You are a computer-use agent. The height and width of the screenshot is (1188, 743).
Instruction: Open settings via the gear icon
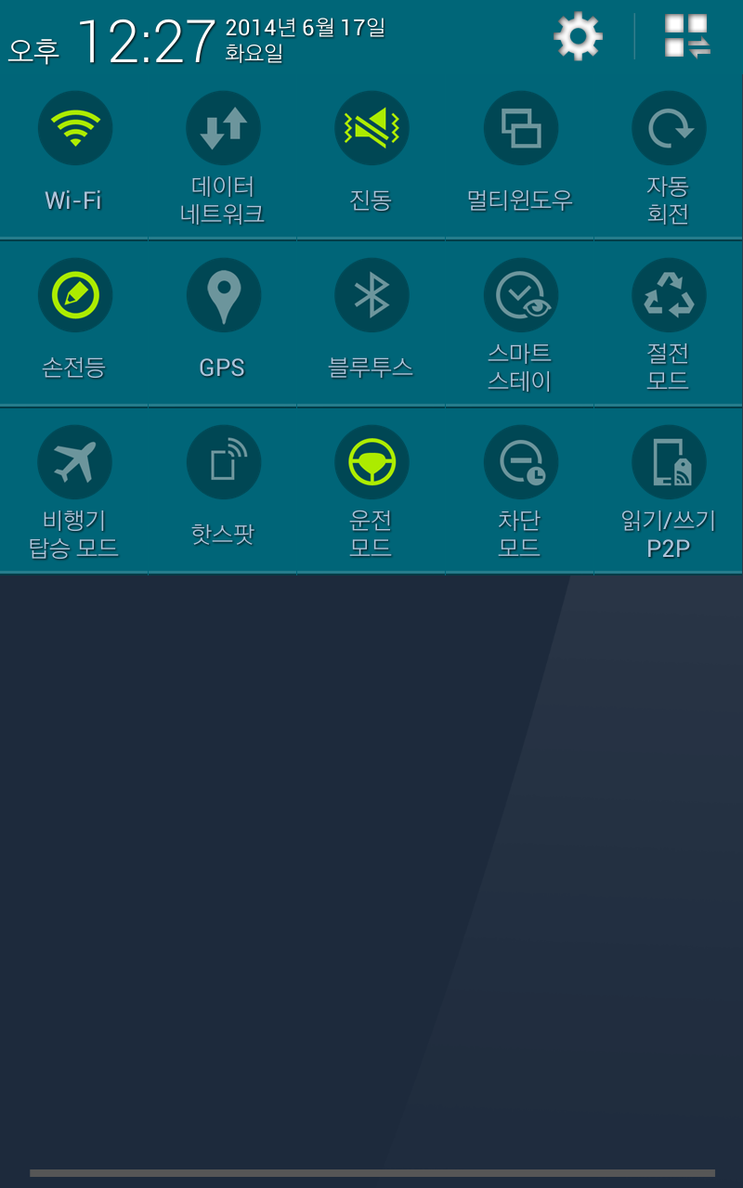(x=578, y=38)
